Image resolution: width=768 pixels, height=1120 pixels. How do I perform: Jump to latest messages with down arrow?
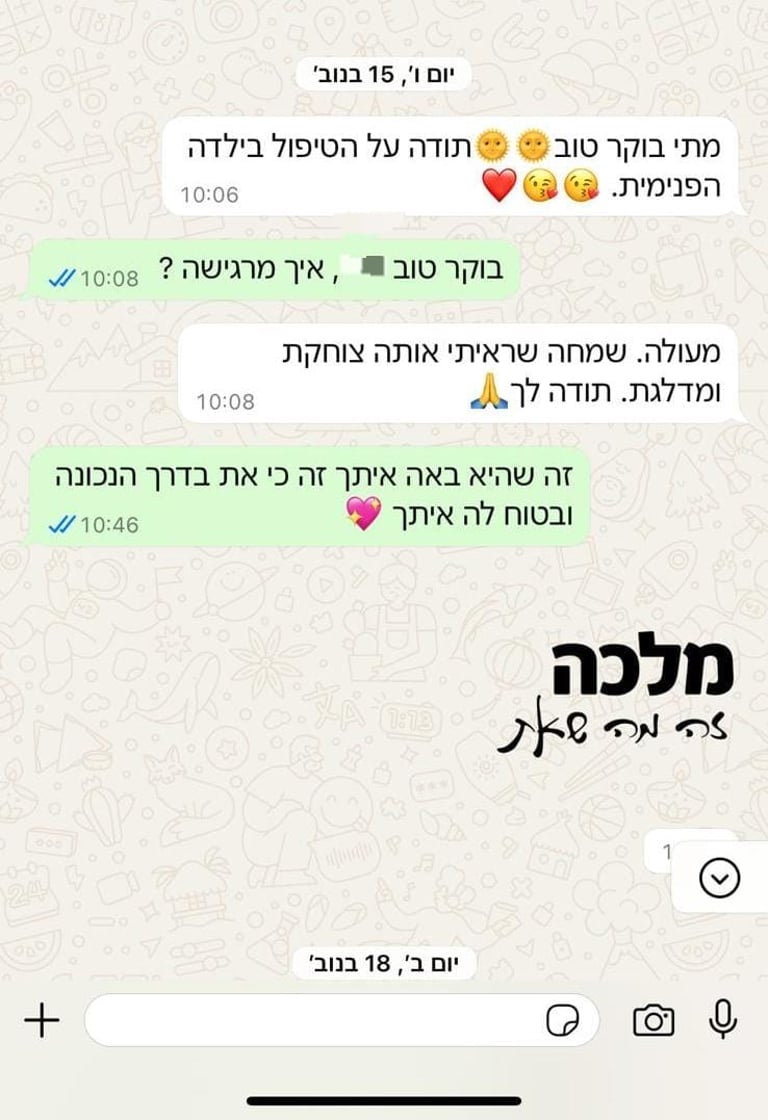point(720,878)
